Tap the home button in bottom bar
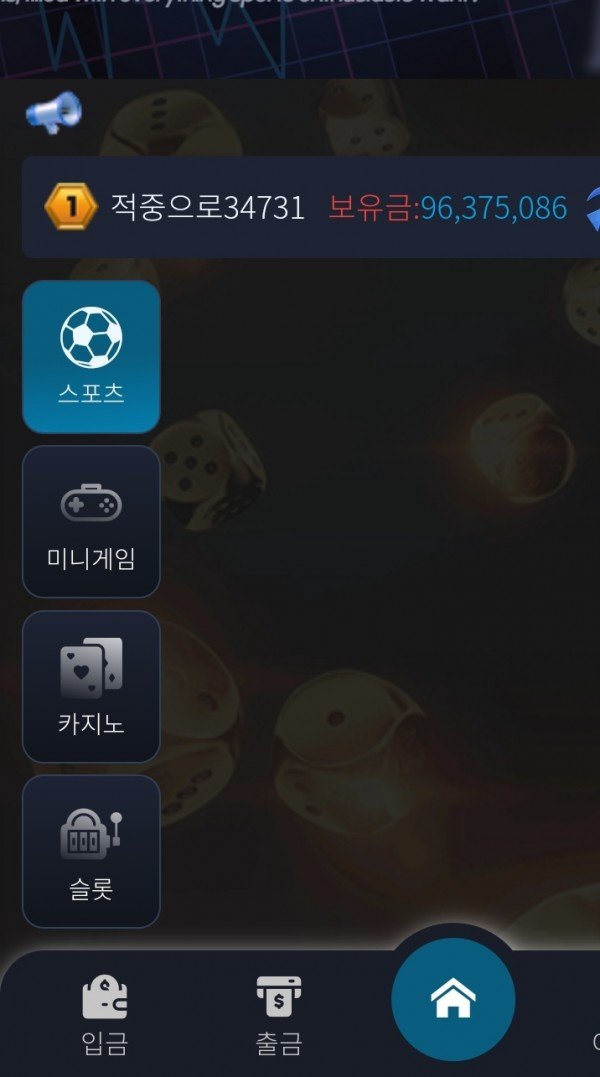 [x=453, y=999]
